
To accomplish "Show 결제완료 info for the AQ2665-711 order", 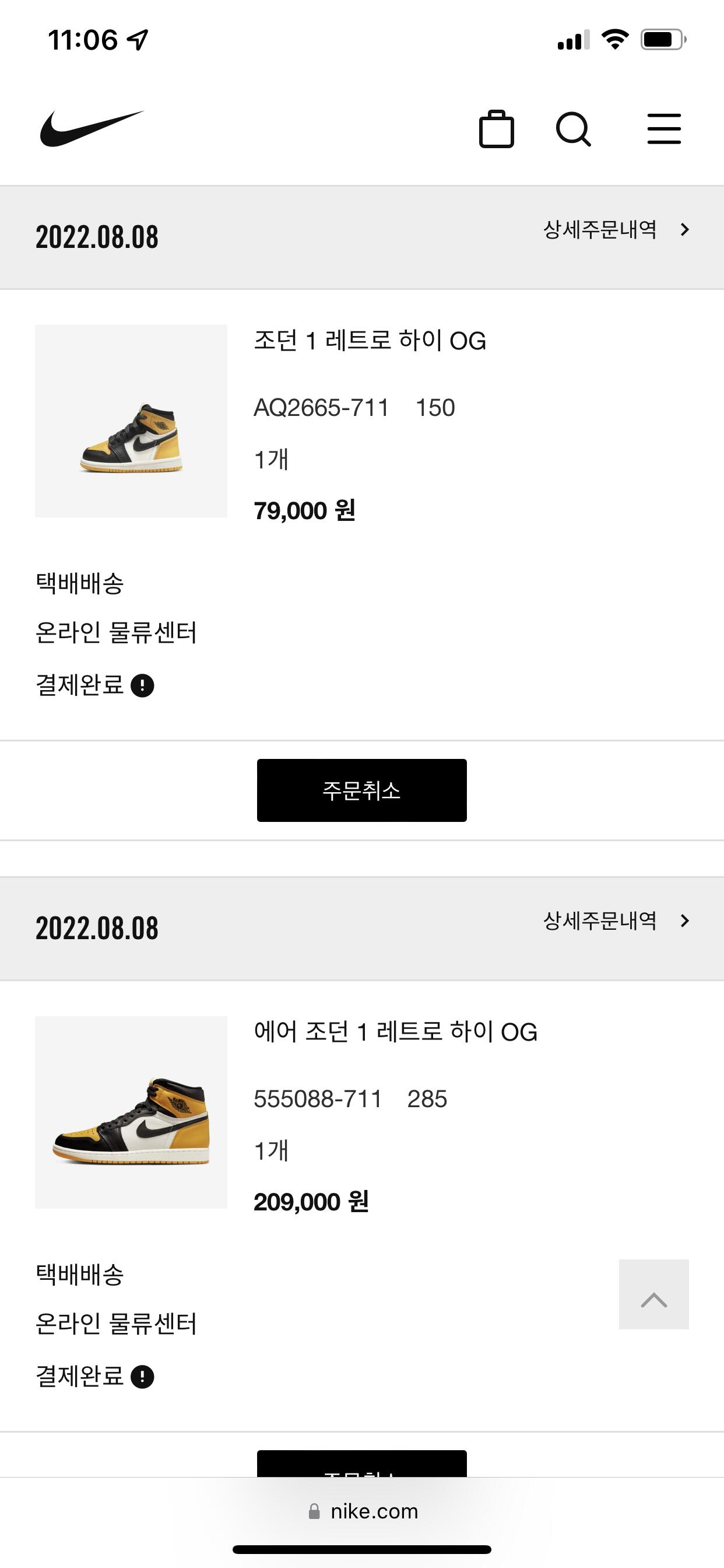I will [x=142, y=686].
